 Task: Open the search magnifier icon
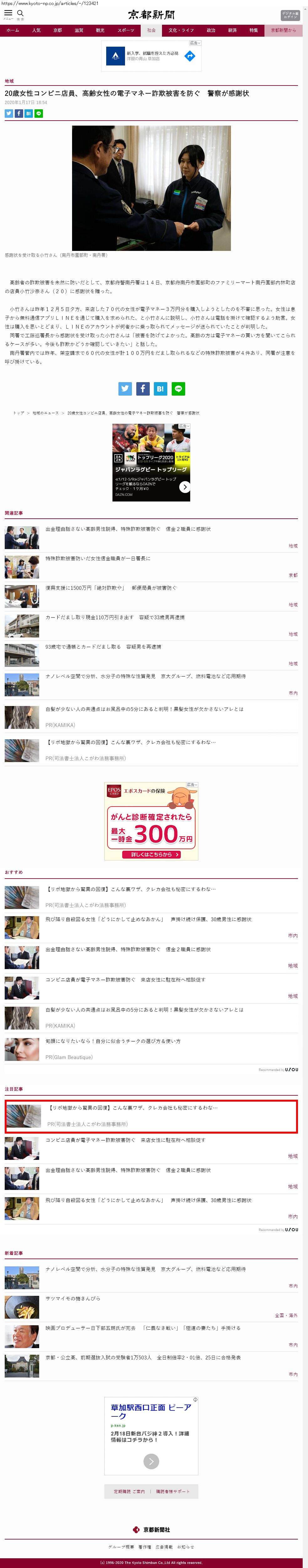click(x=21, y=13)
